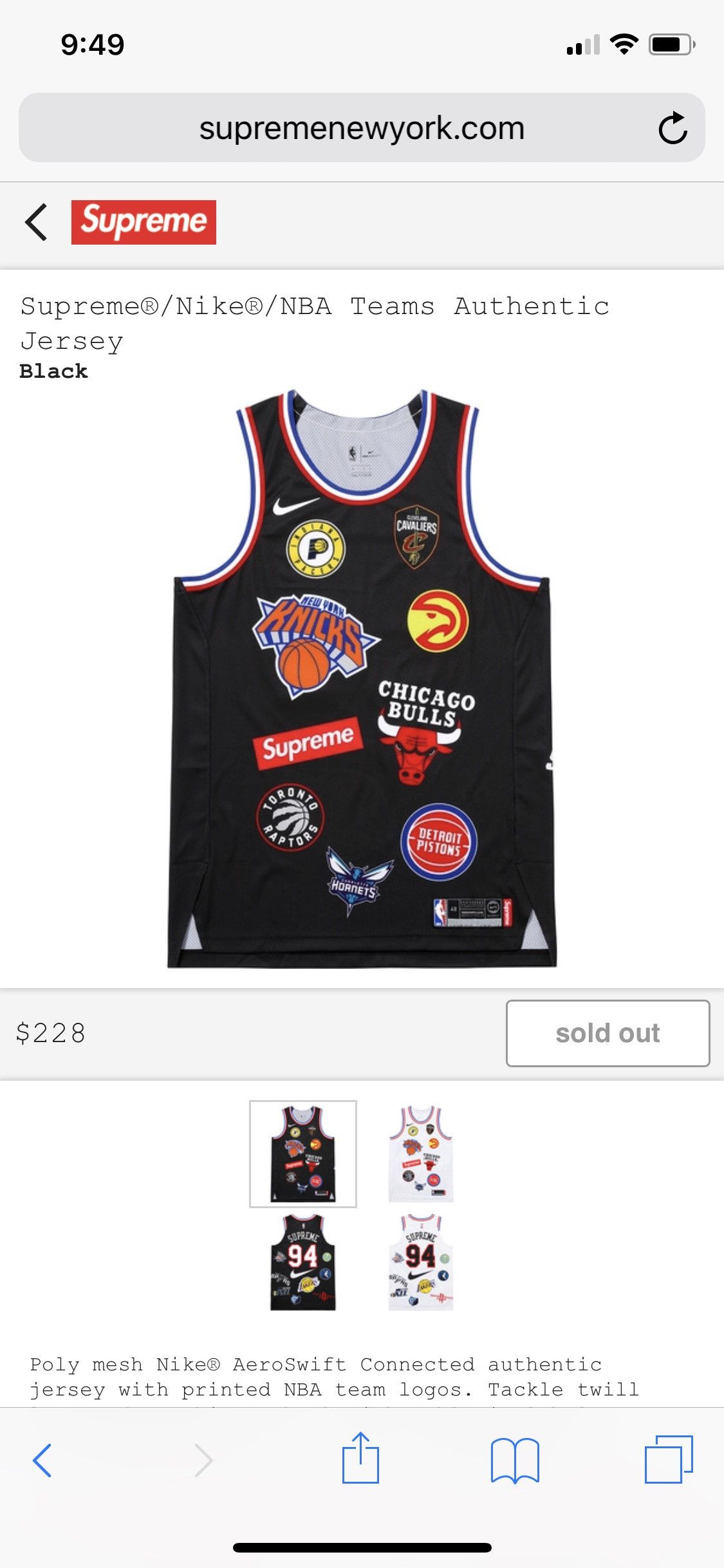Open Safari bookmarks
724x1568 pixels.
click(x=515, y=1460)
